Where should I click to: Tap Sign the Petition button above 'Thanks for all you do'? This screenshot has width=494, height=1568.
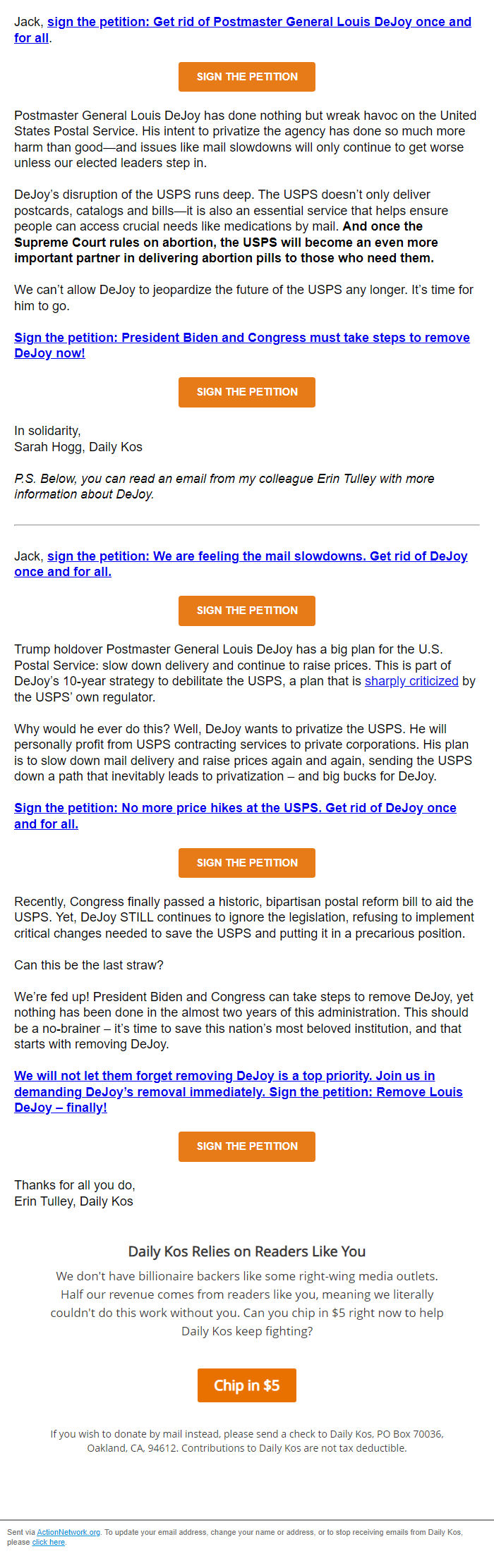pyautogui.click(x=247, y=1146)
